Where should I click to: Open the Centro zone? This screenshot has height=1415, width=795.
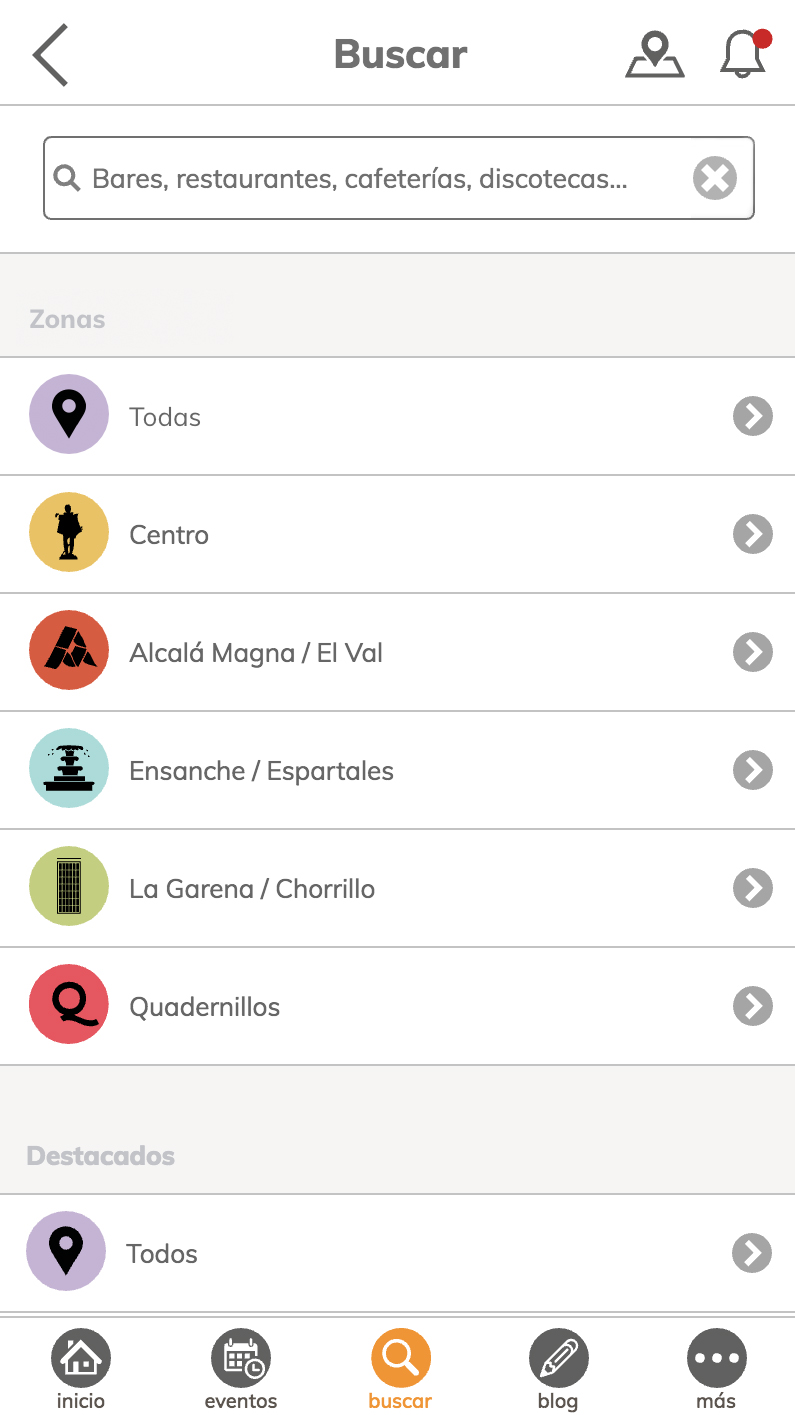397,534
